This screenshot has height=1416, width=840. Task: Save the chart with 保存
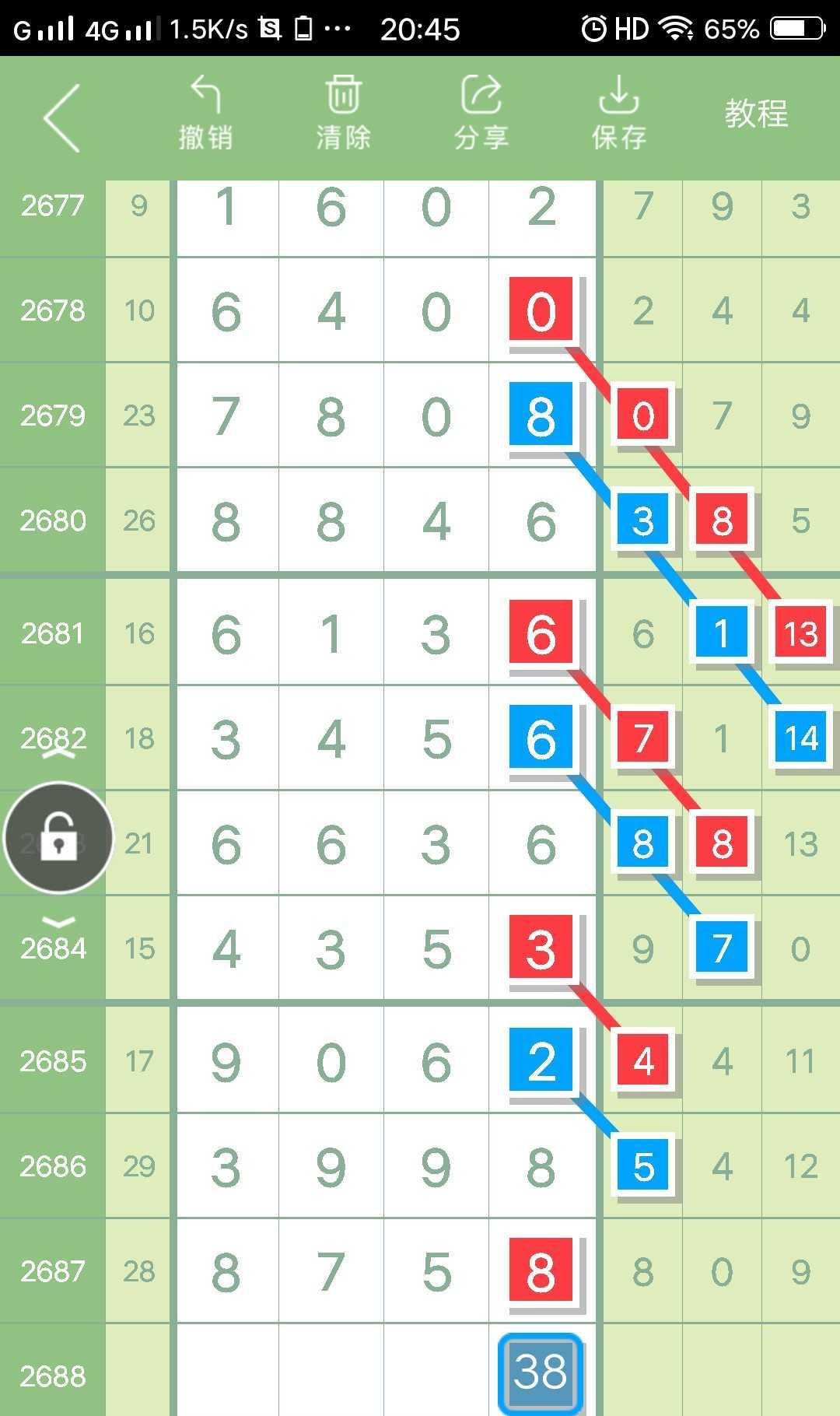tap(619, 114)
